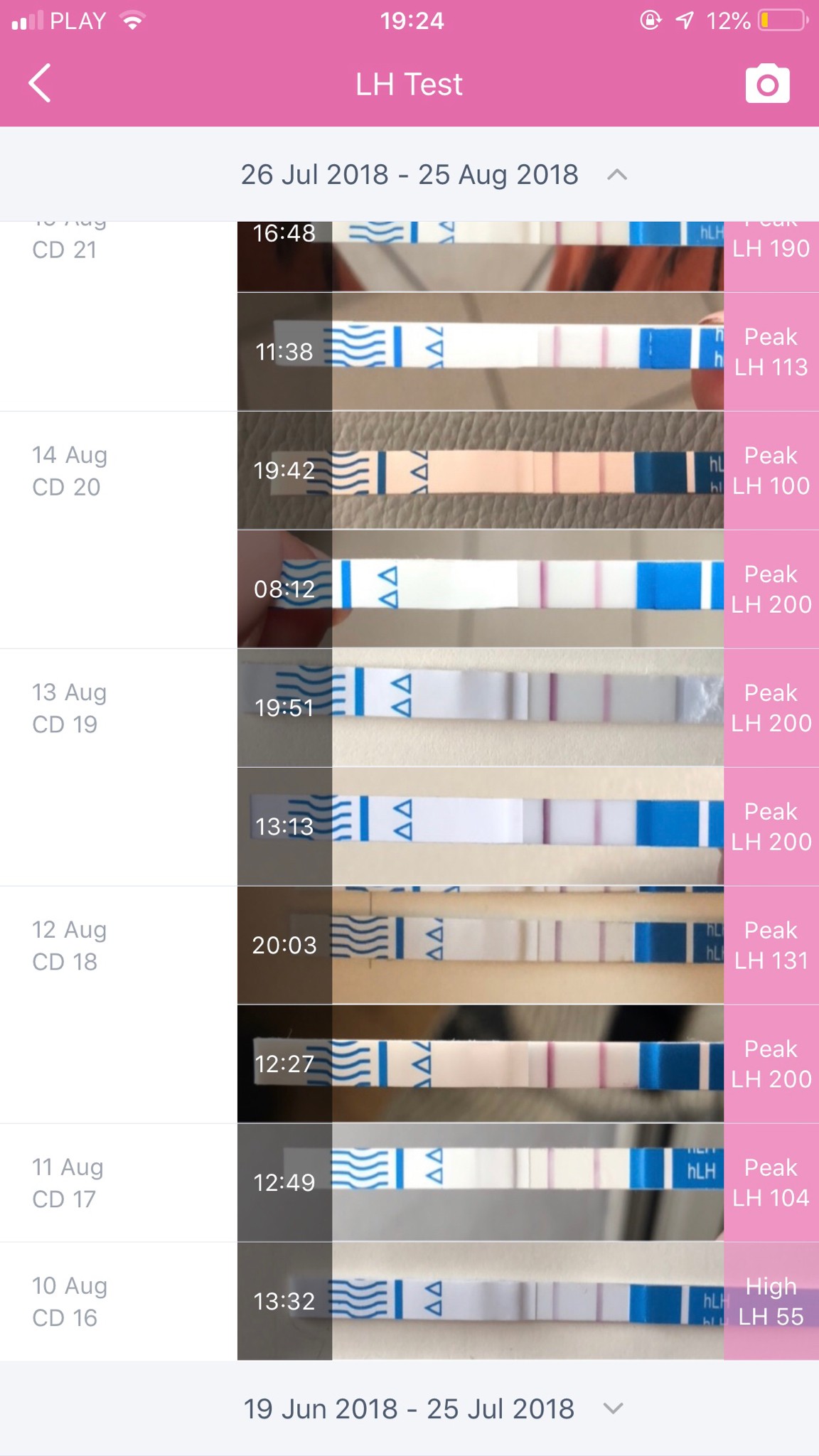Open the 12:49 test with LH 104

click(528, 1183)
